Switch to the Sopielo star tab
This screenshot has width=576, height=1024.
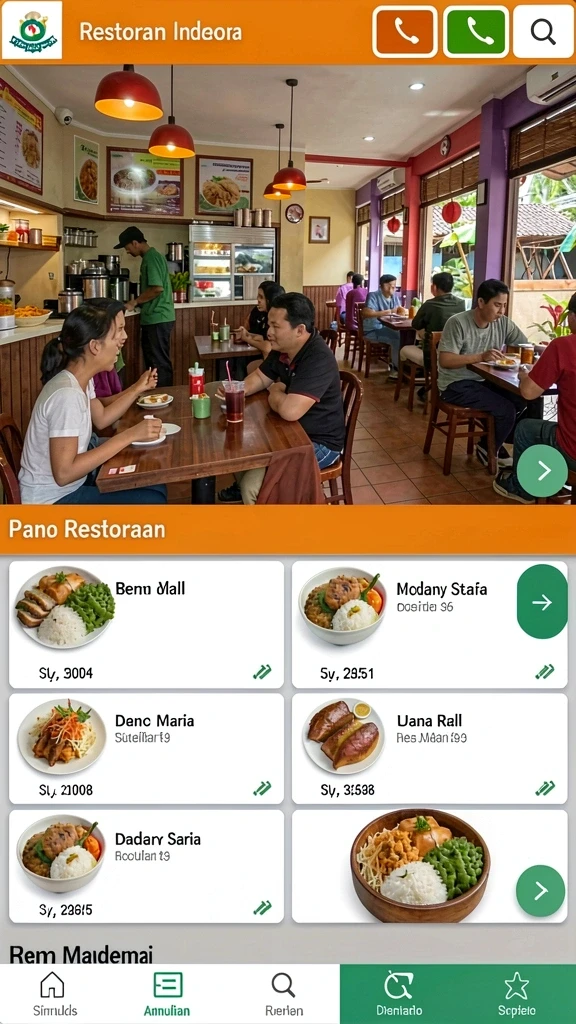pos(517,994)
